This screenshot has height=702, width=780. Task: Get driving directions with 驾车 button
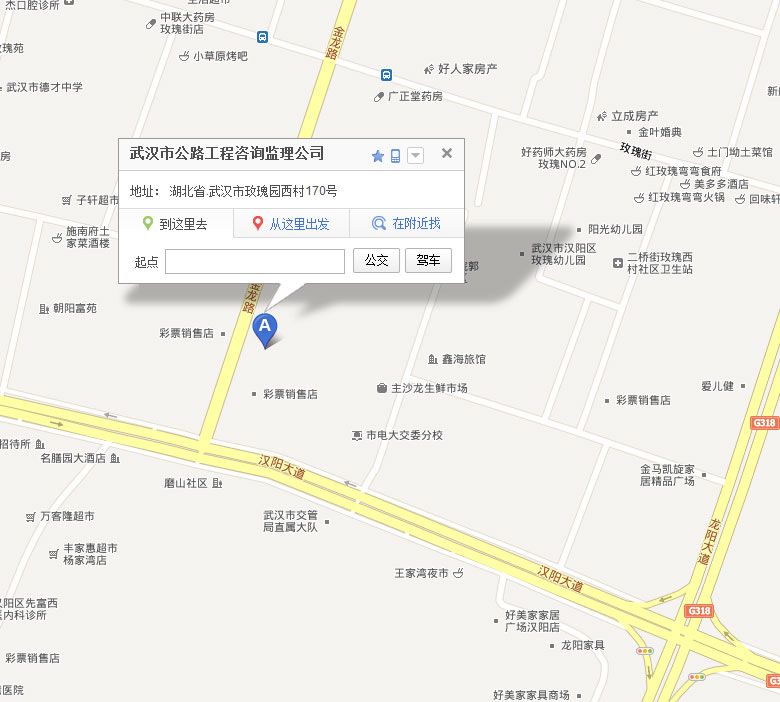click(x=429, y=261)
